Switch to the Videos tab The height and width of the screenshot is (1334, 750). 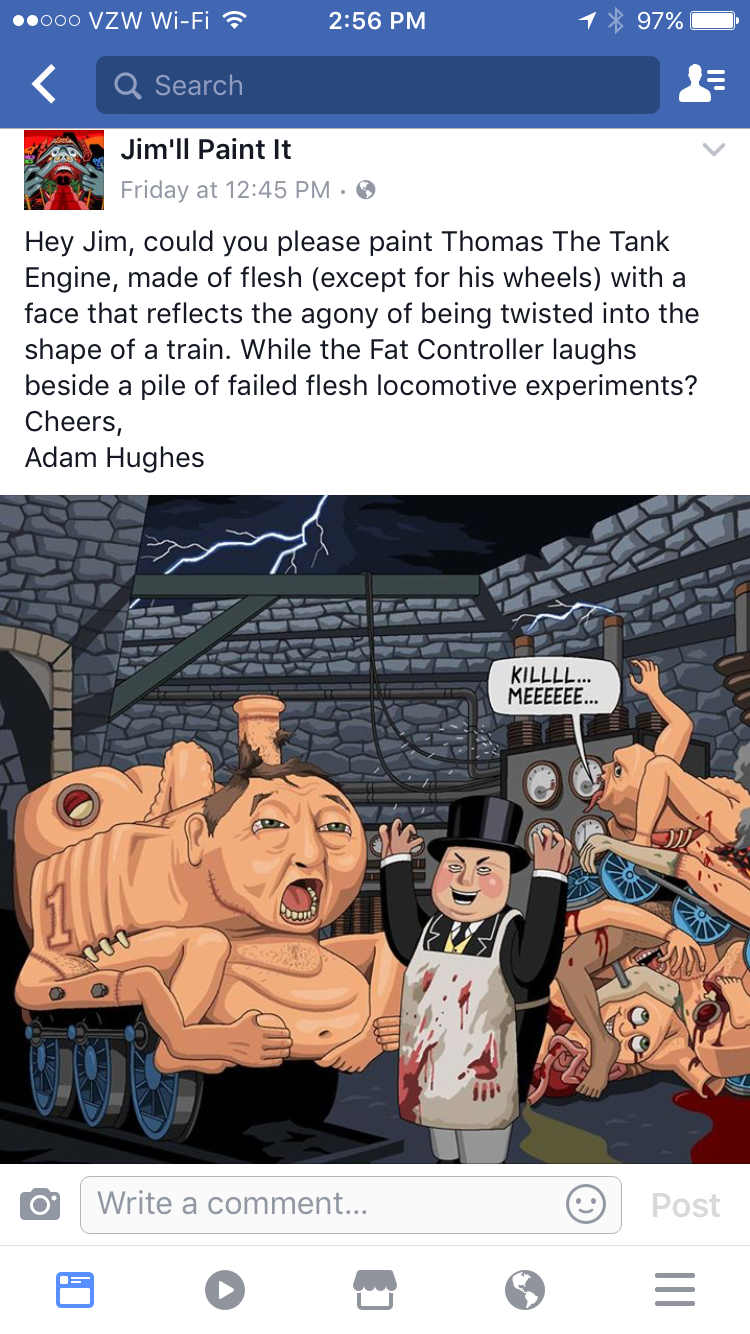[225, 1290]
